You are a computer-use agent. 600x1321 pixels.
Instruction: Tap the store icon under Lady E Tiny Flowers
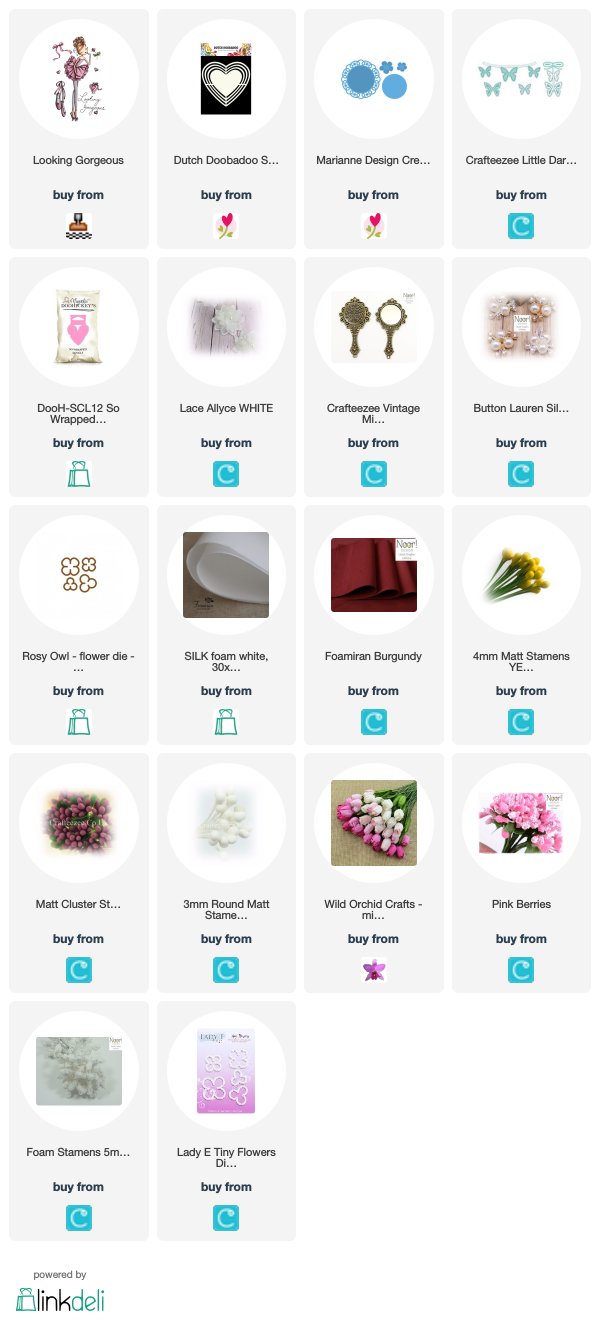[226, 1218]
